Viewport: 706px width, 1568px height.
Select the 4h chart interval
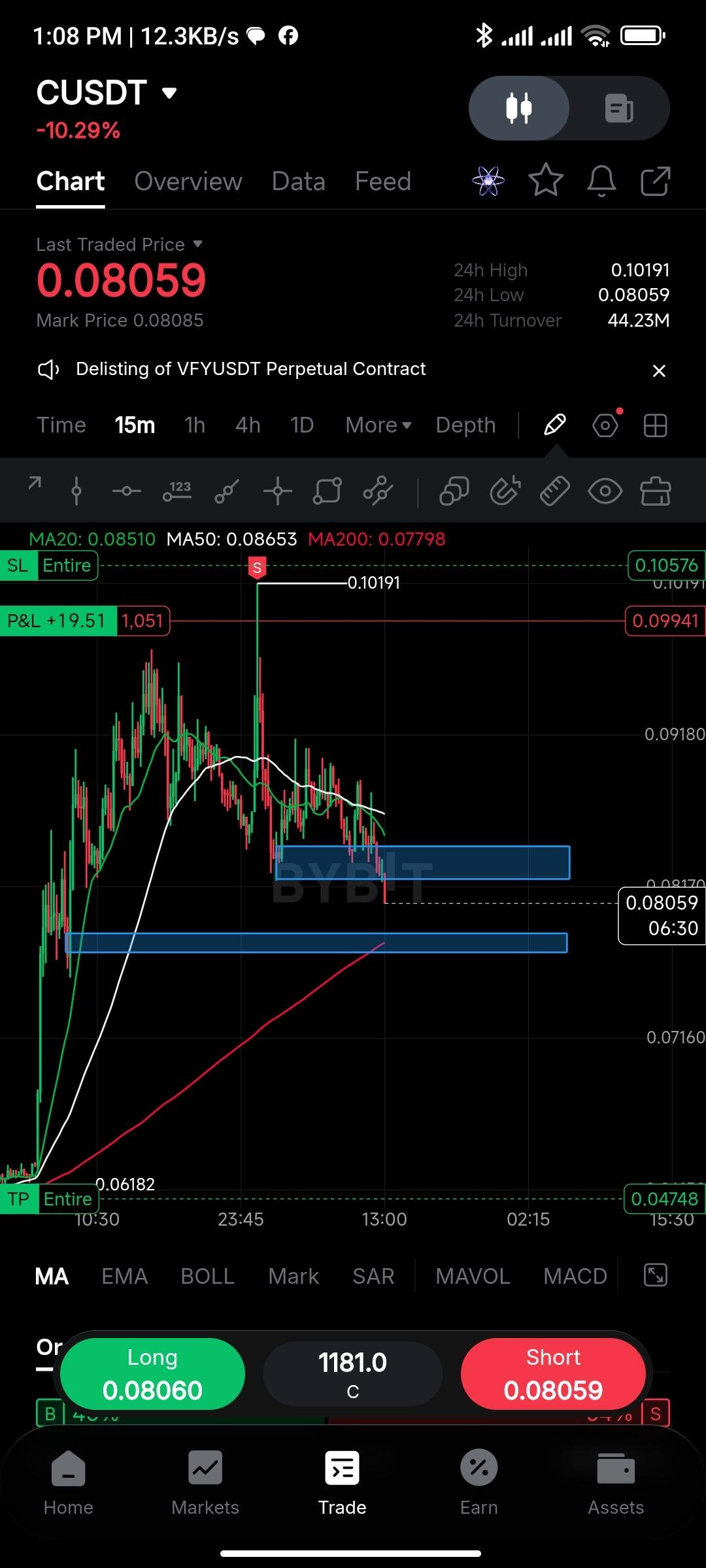(x=248, y=425)
